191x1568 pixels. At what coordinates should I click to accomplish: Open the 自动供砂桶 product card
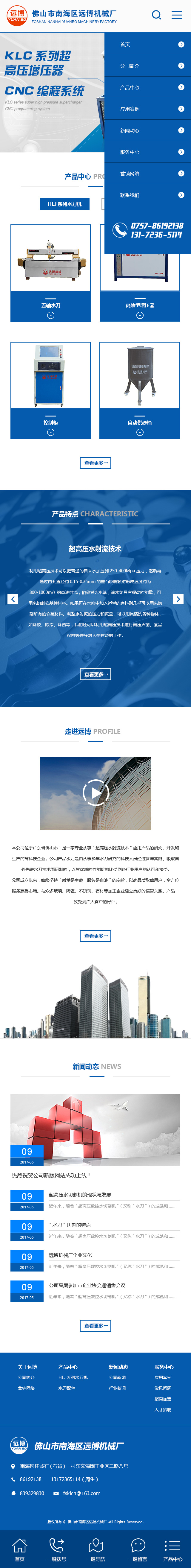(140, 390)
